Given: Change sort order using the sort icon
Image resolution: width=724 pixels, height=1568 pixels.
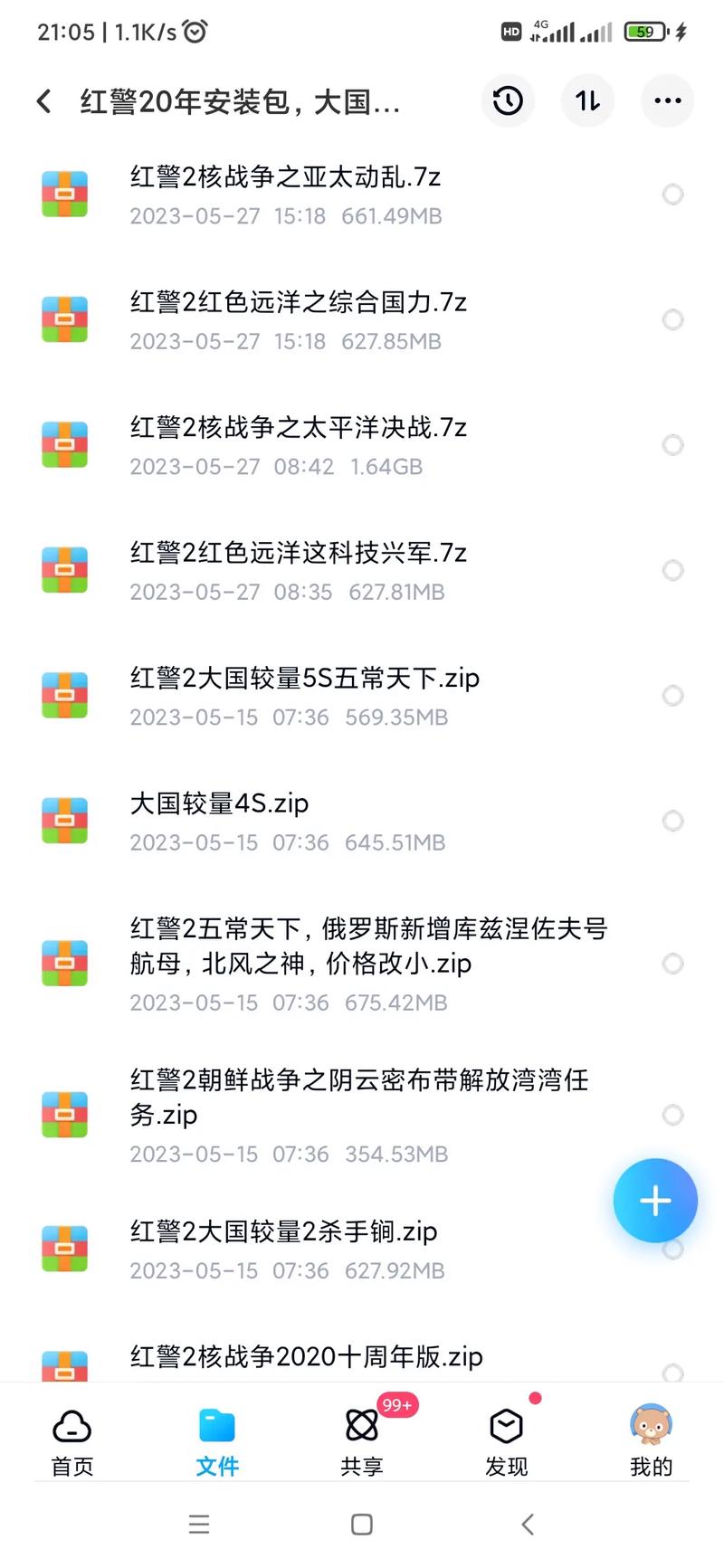Looking at the screenshot, I should click(587, 101).
